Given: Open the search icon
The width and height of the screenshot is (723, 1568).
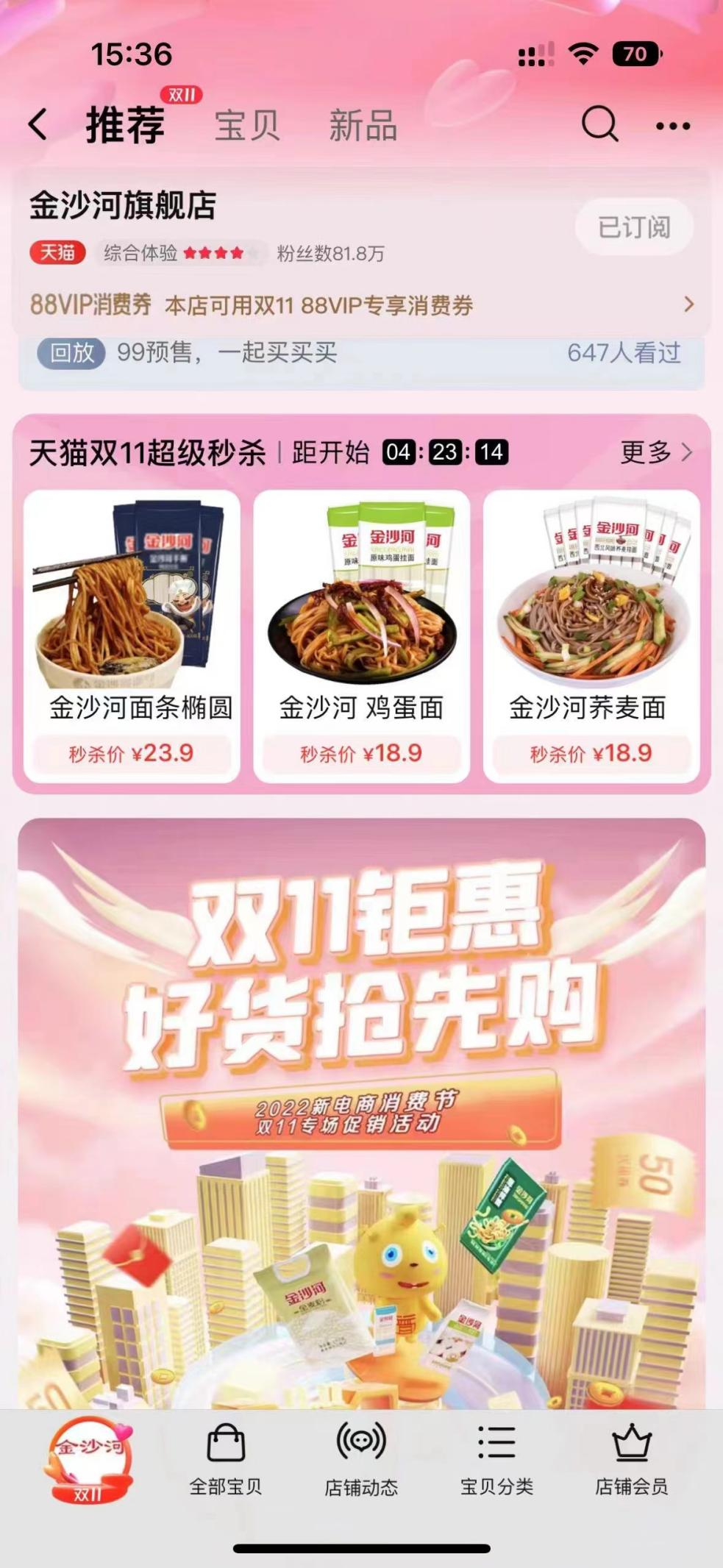Looking at the screenshot, I should (x=599, y=124).
